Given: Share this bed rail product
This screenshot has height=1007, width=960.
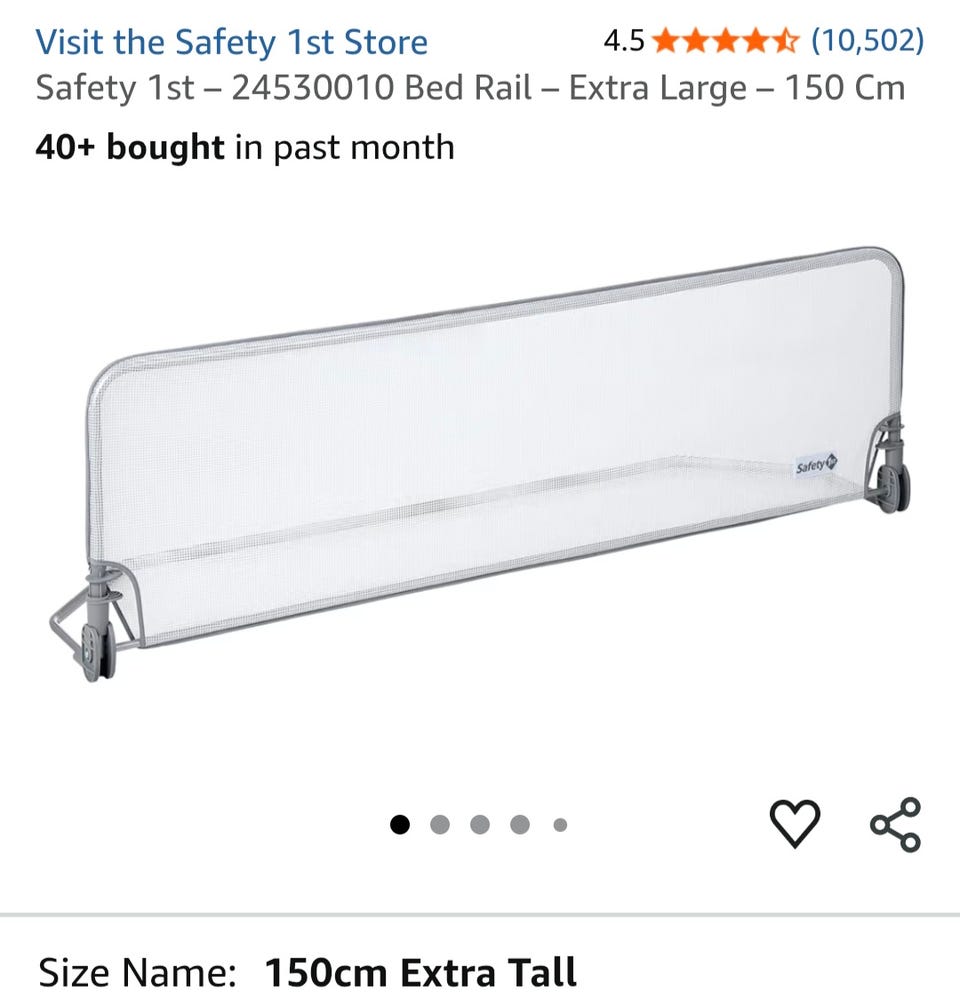Looking at the screenshot, I should [x=895, y=824].
